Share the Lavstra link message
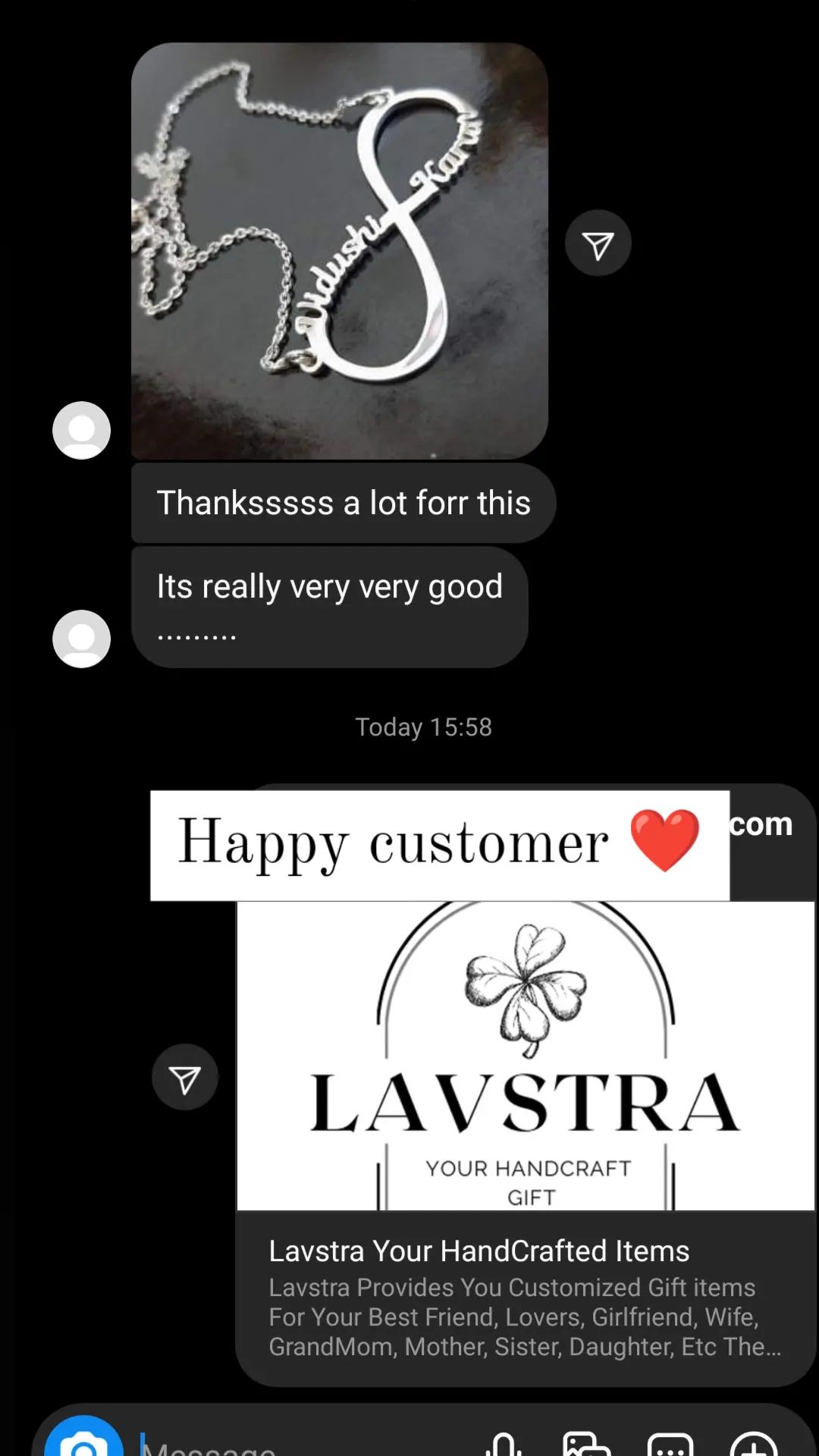This screenshot has width=819, height=1456. pyautogui.click(x=184, y=1078)
